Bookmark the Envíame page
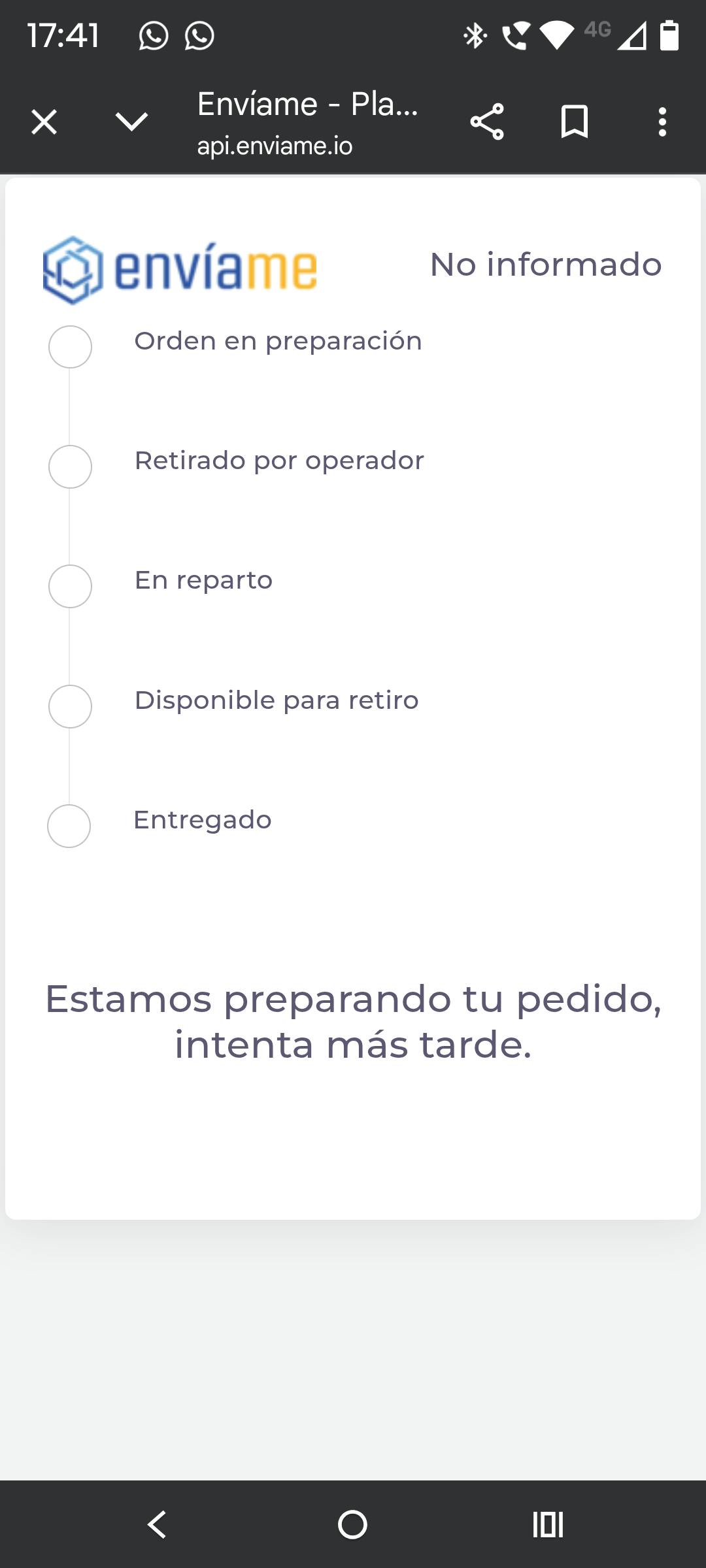The height and width of the screenshot is (1568, 706). [575, 122]
